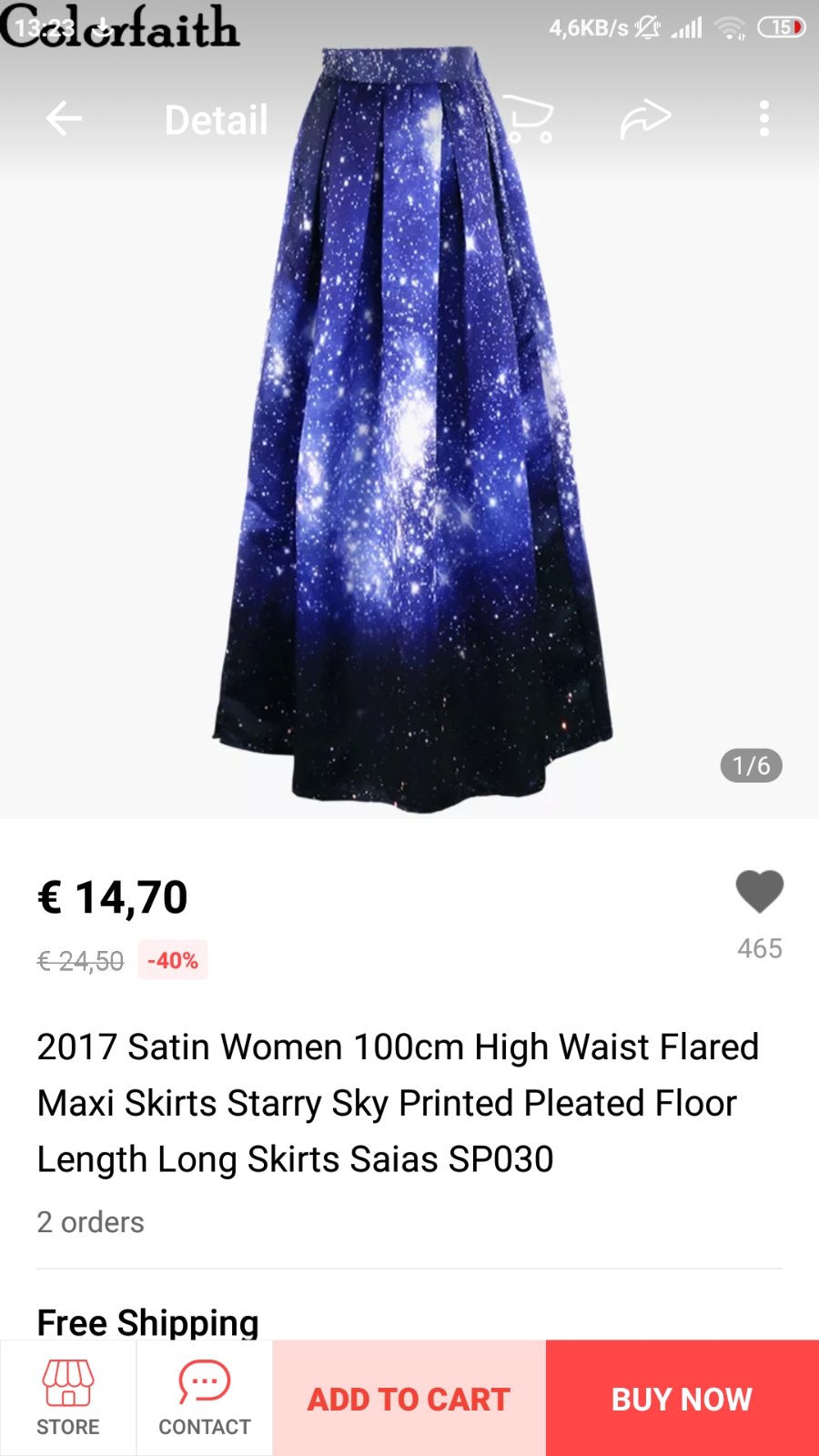This screenshot has width=819, height=1456.
Task: Select Buy Now
Action: click(x=682, y=1398)
